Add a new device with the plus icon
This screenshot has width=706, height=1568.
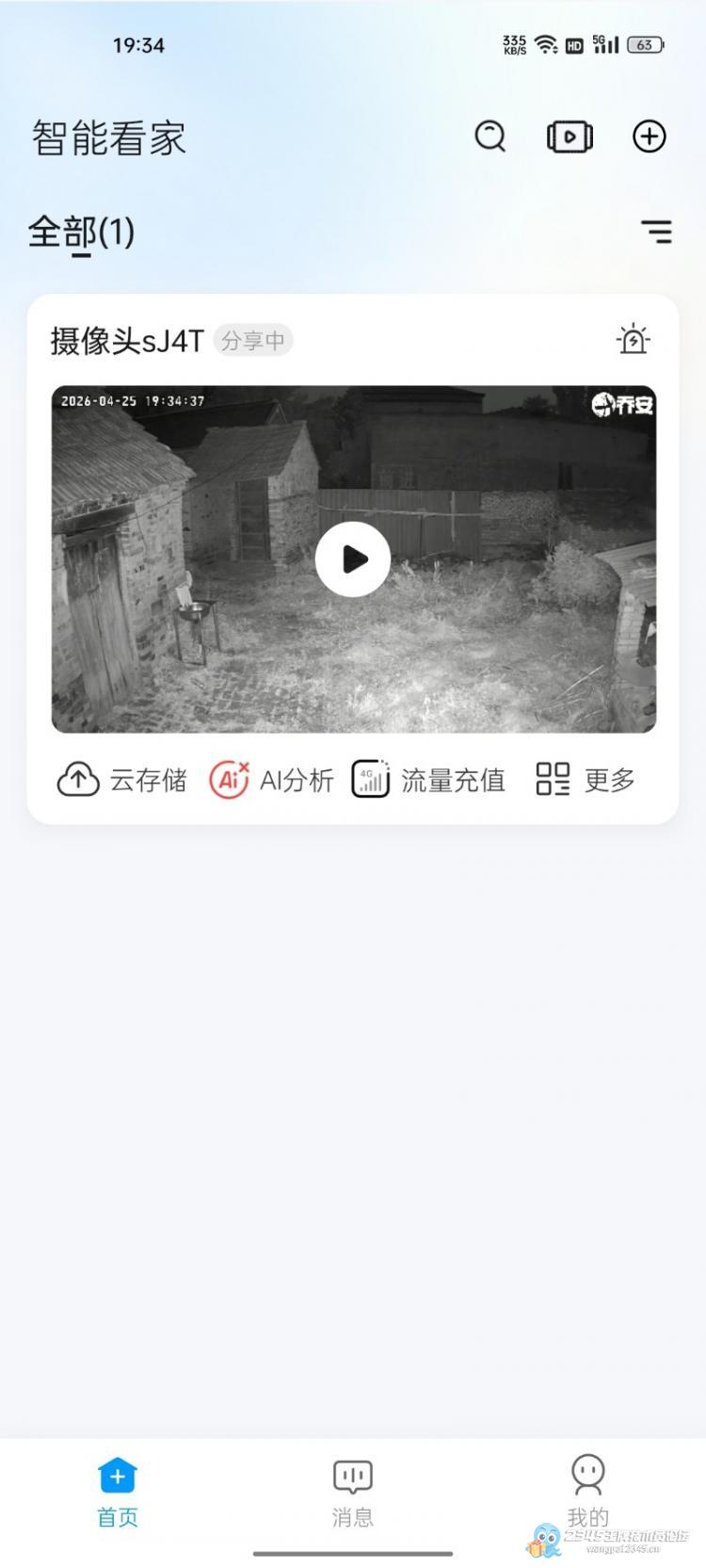coord(649,137)
